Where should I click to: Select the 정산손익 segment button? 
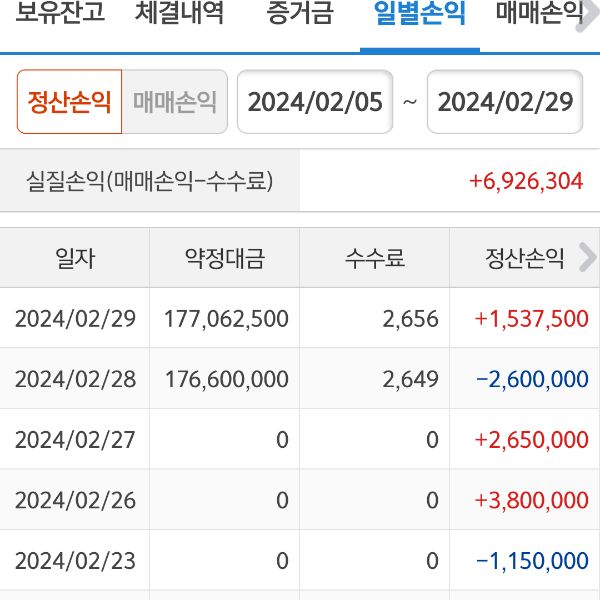(x=69, y=102)
